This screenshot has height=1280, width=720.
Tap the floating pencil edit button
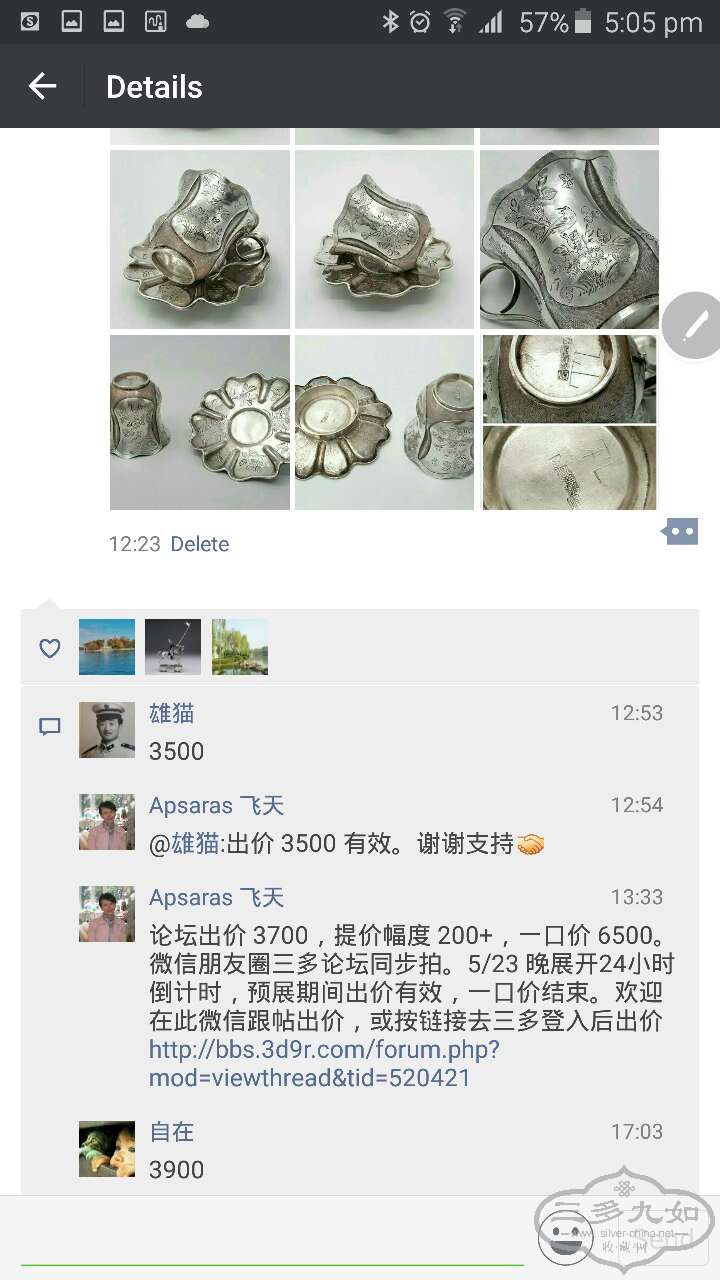pos(694,327)
